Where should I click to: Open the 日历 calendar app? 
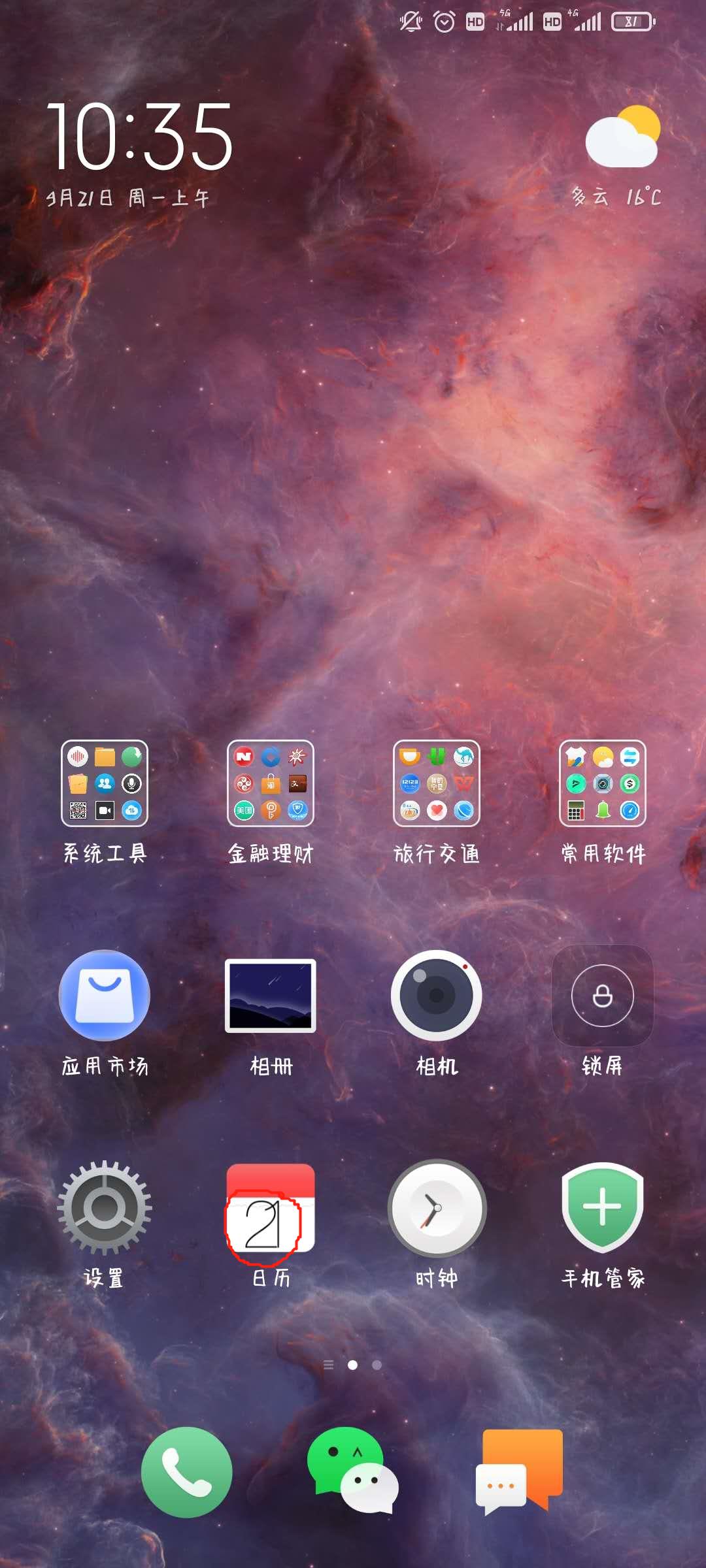271,1208
